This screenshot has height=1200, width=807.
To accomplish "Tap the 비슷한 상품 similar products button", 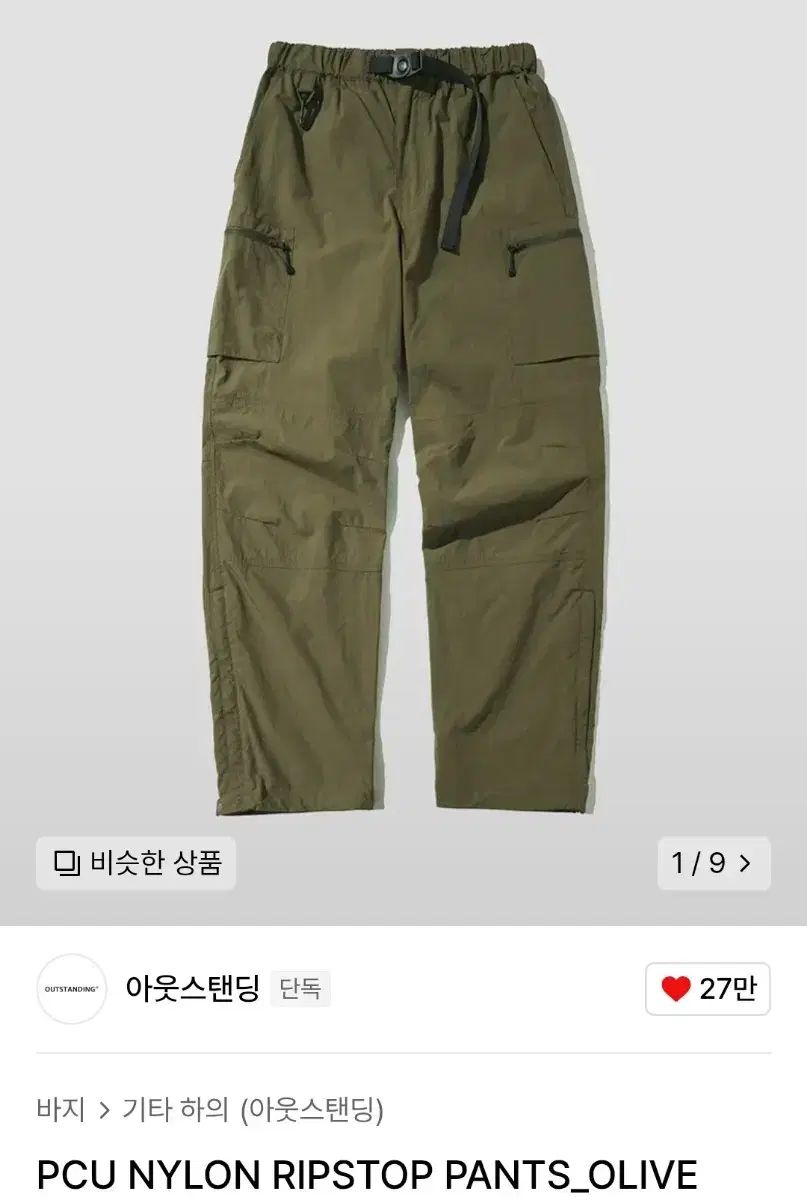I will (x=136, y=863).
